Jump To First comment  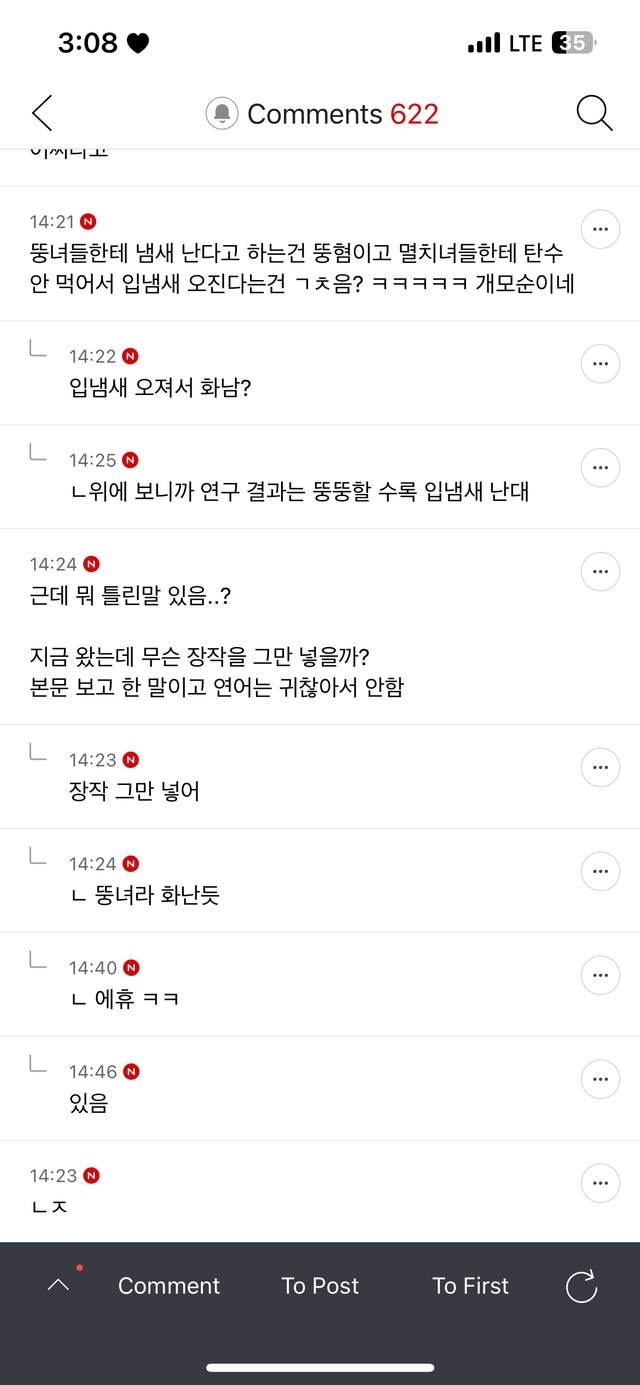(x=470, y=1286)
